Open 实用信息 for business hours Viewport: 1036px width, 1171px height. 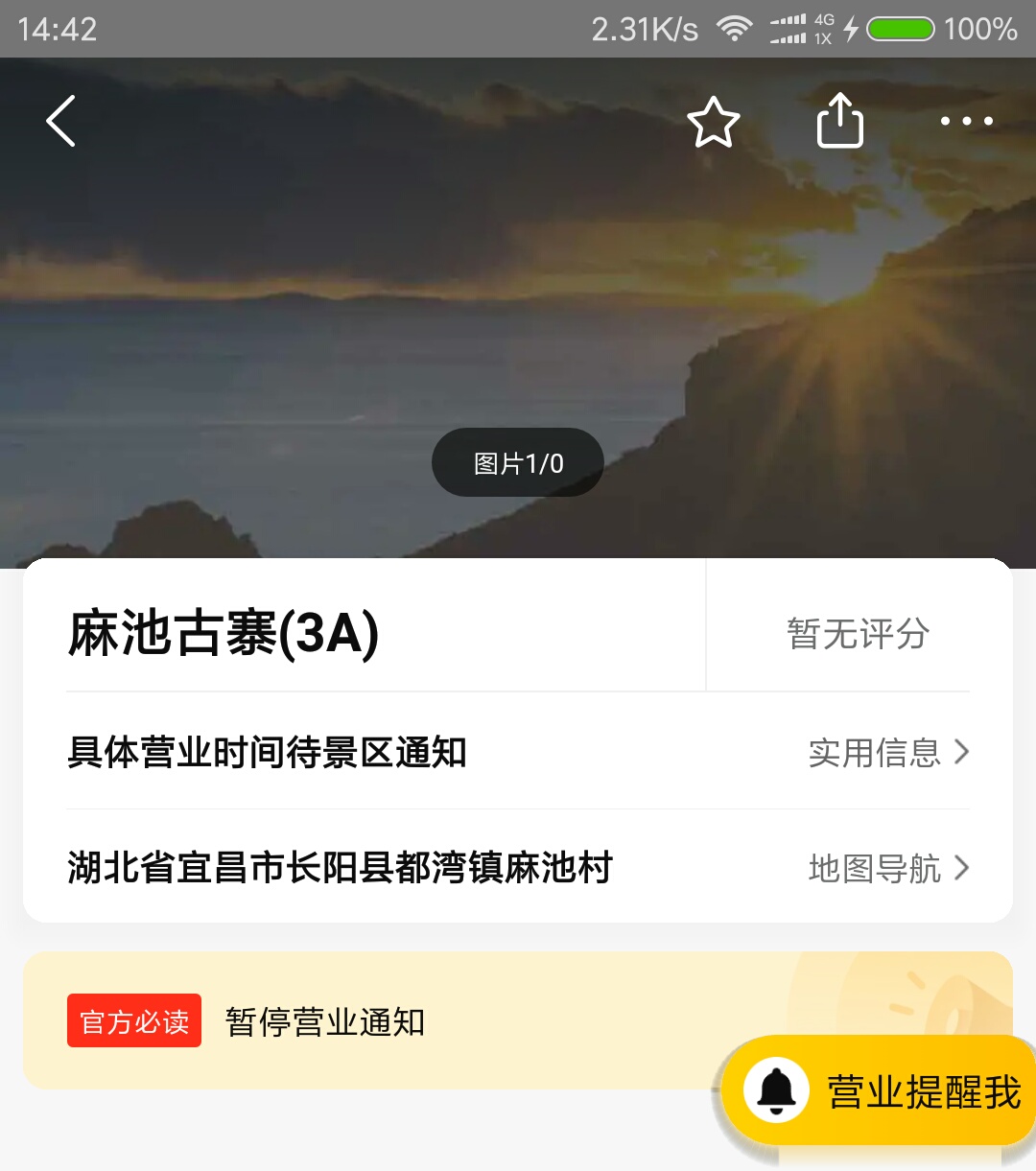[x=888, y=753]
